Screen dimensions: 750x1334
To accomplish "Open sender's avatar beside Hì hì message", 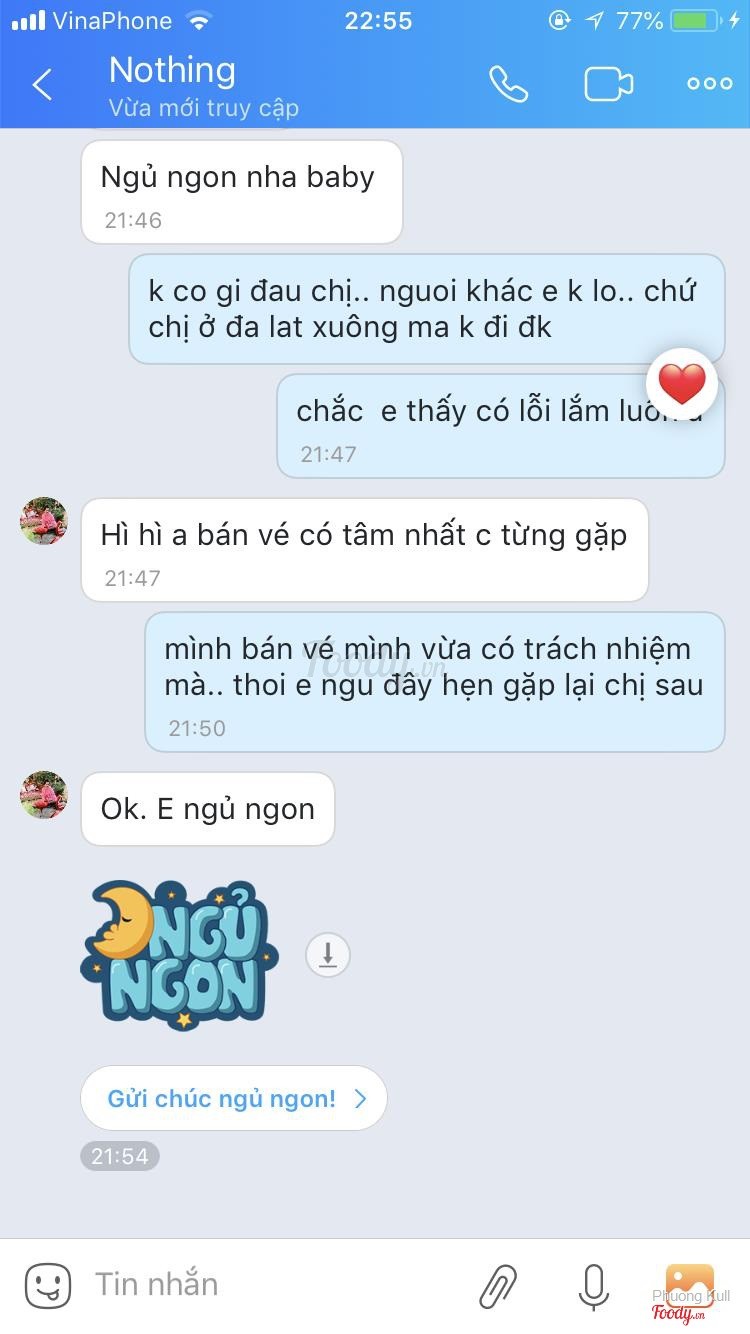I will (44, 521).
